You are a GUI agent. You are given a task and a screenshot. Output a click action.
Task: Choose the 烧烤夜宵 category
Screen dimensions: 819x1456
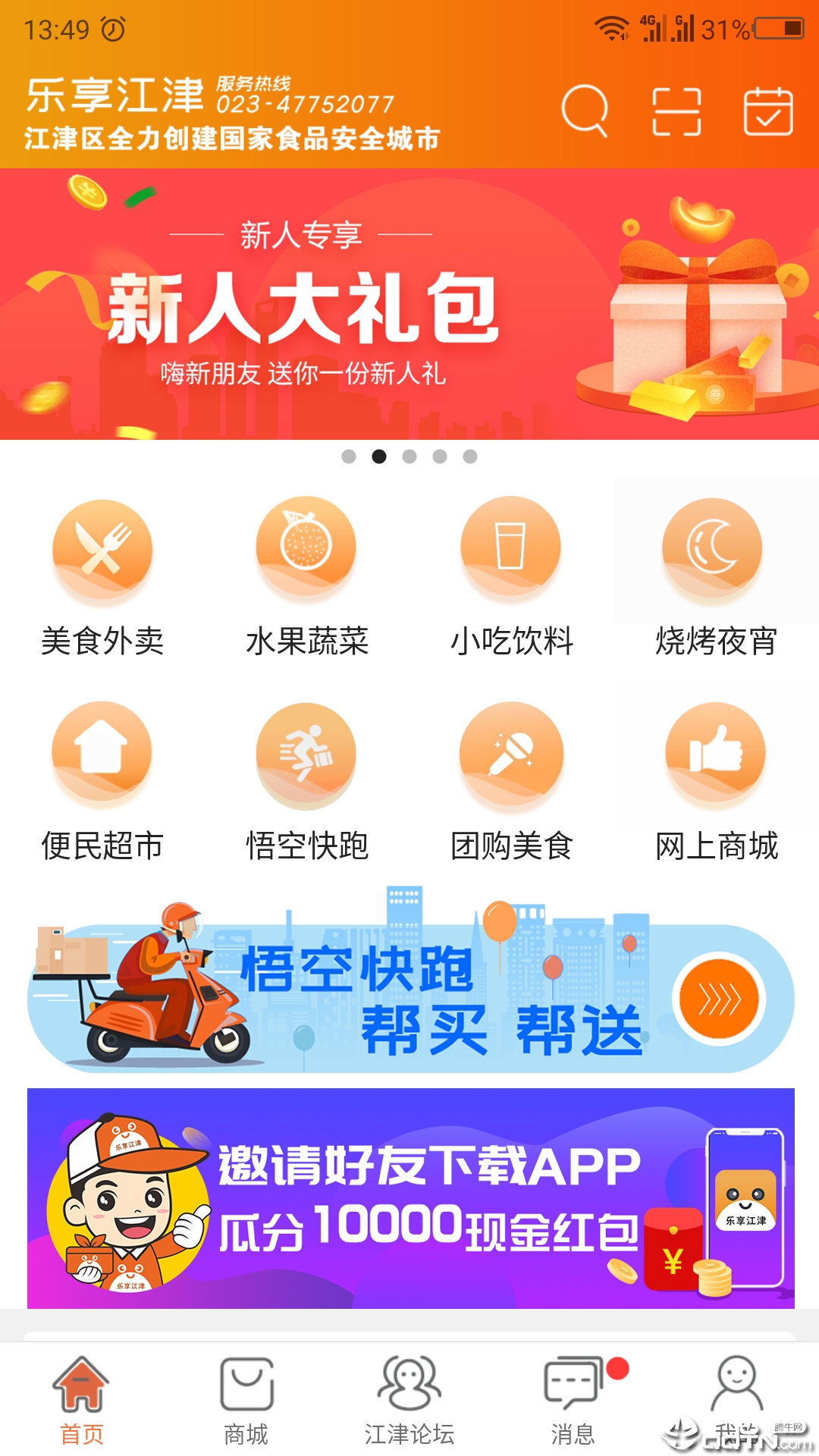[x=715, y=576]
